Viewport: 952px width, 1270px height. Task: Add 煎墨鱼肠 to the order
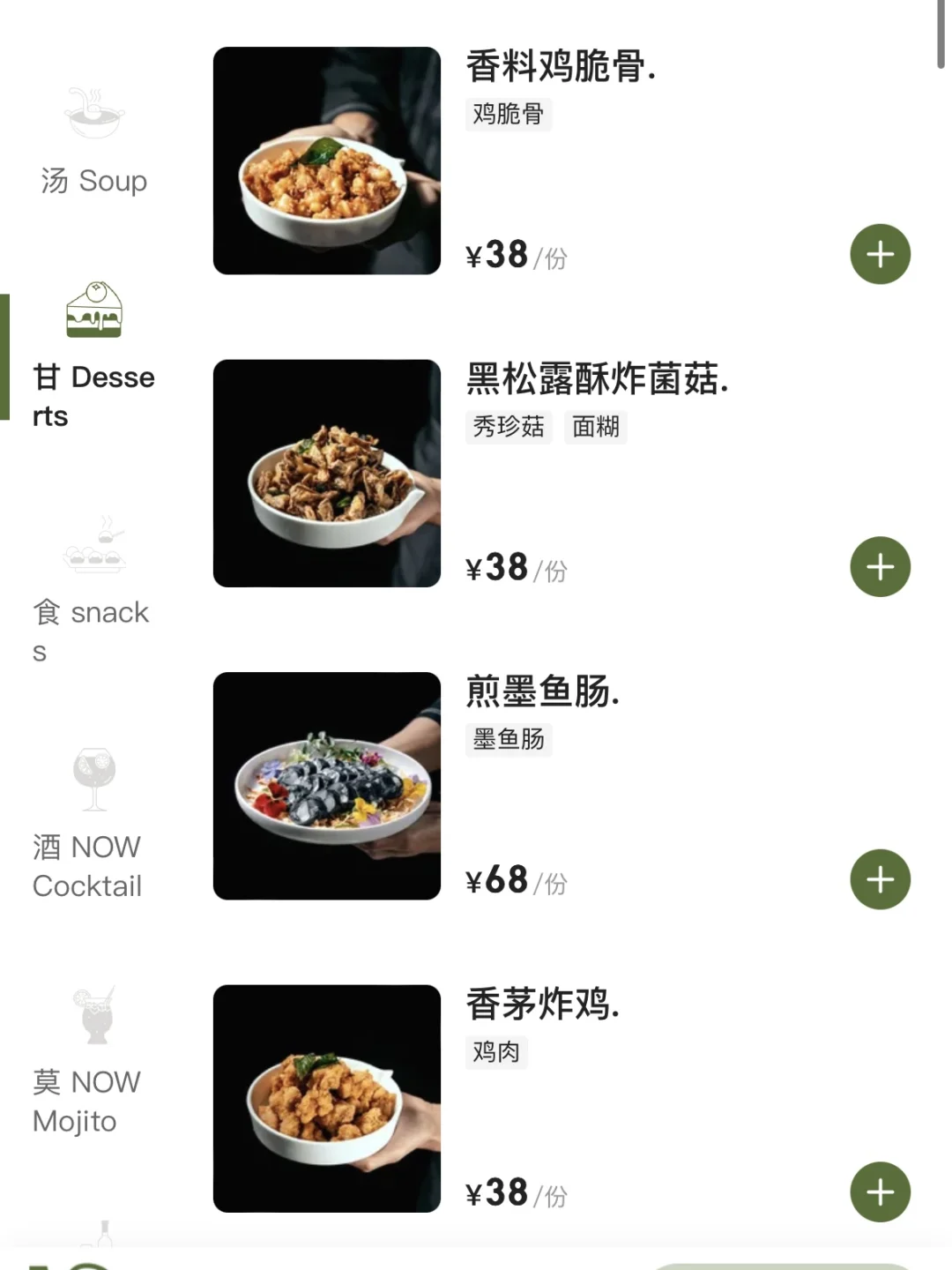pos(880,879)
